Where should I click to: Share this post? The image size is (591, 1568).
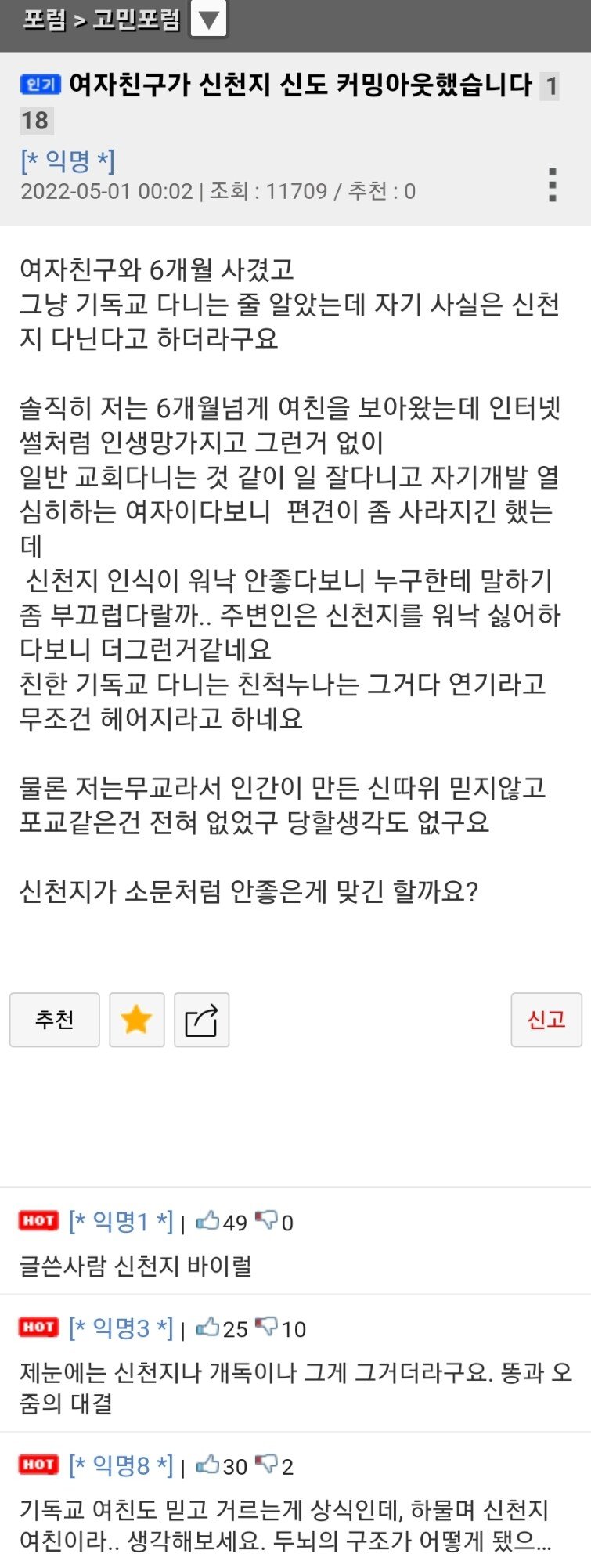(x=201, y=1020)
